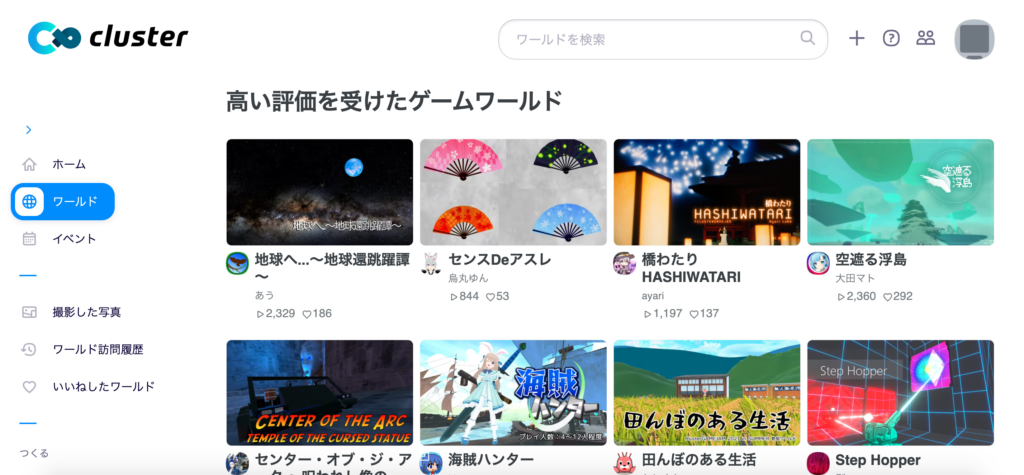Switch to イベント in the sidebar
The width and height of the screenshot is (1024, 475).
click(x=73, y=239)
